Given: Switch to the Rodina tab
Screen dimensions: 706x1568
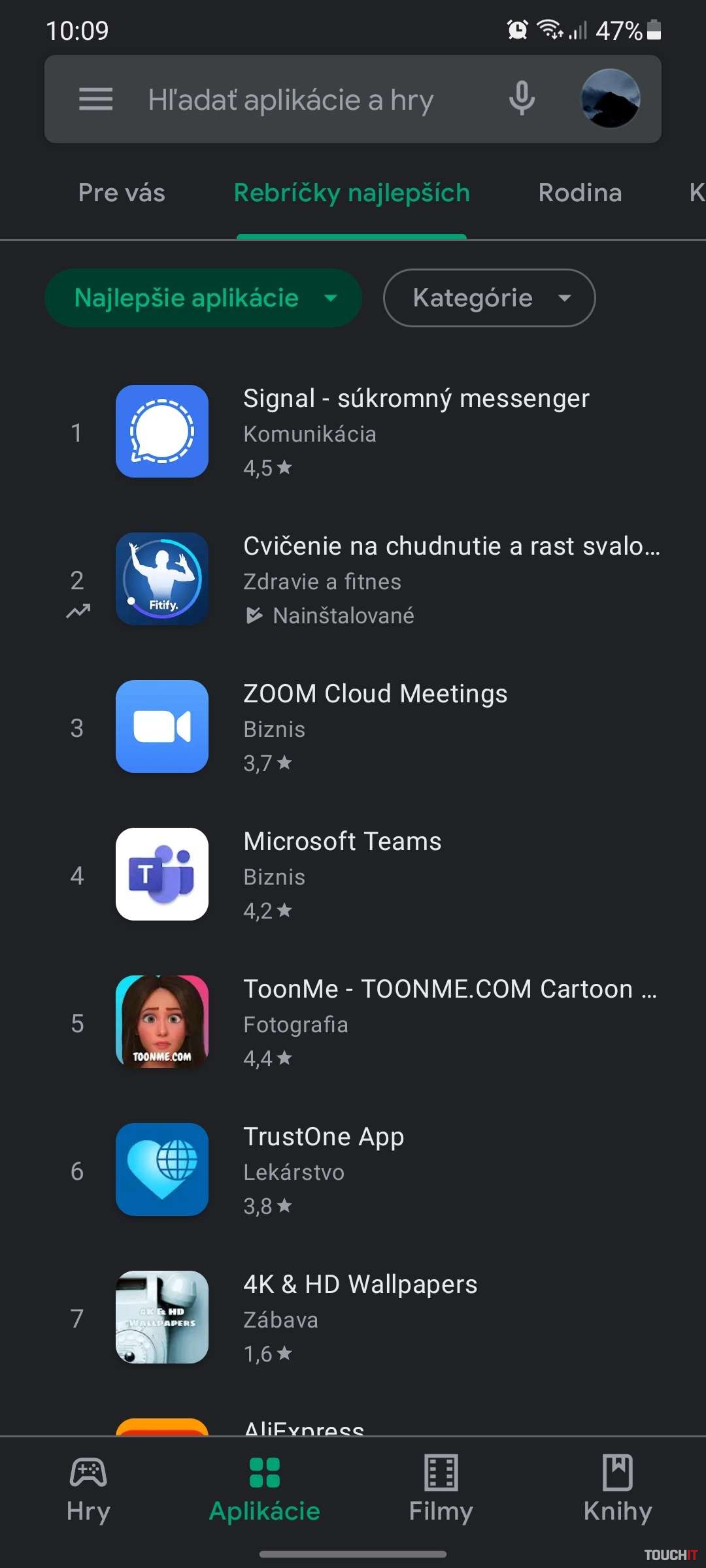Looking at the screenshot, I should (x=580, y=193).
